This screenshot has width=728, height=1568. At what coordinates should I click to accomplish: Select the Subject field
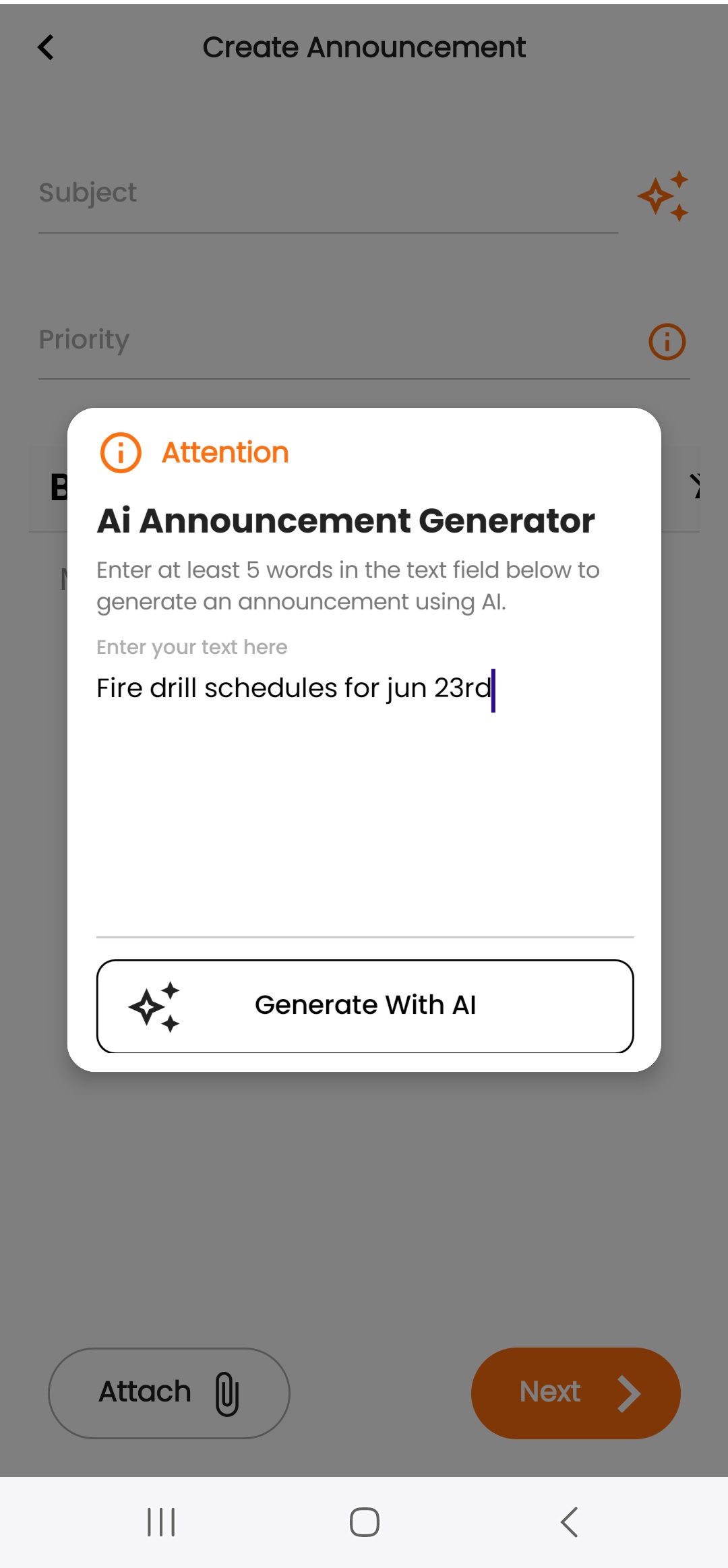(328, 193)
